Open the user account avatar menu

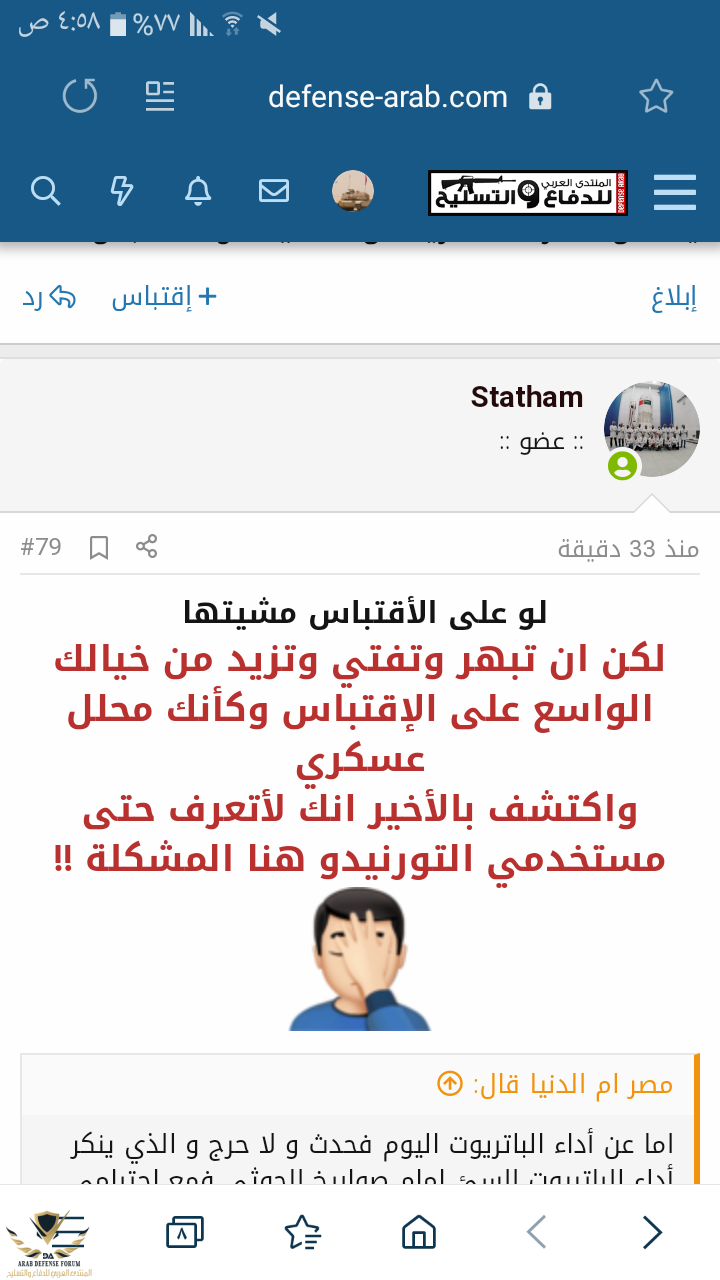click(x=353, y=191)
